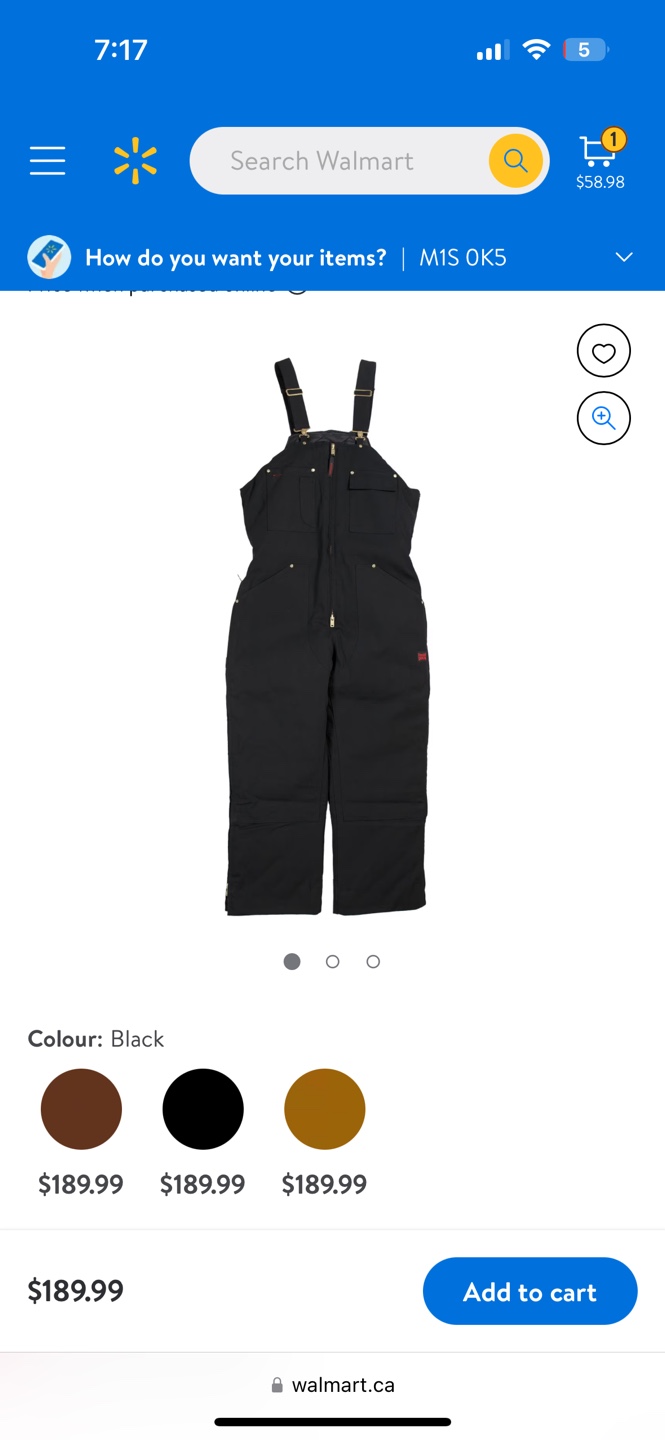
Task: Select the black colour swatch
Action: pyautogui.click(x=203, y=1109)
